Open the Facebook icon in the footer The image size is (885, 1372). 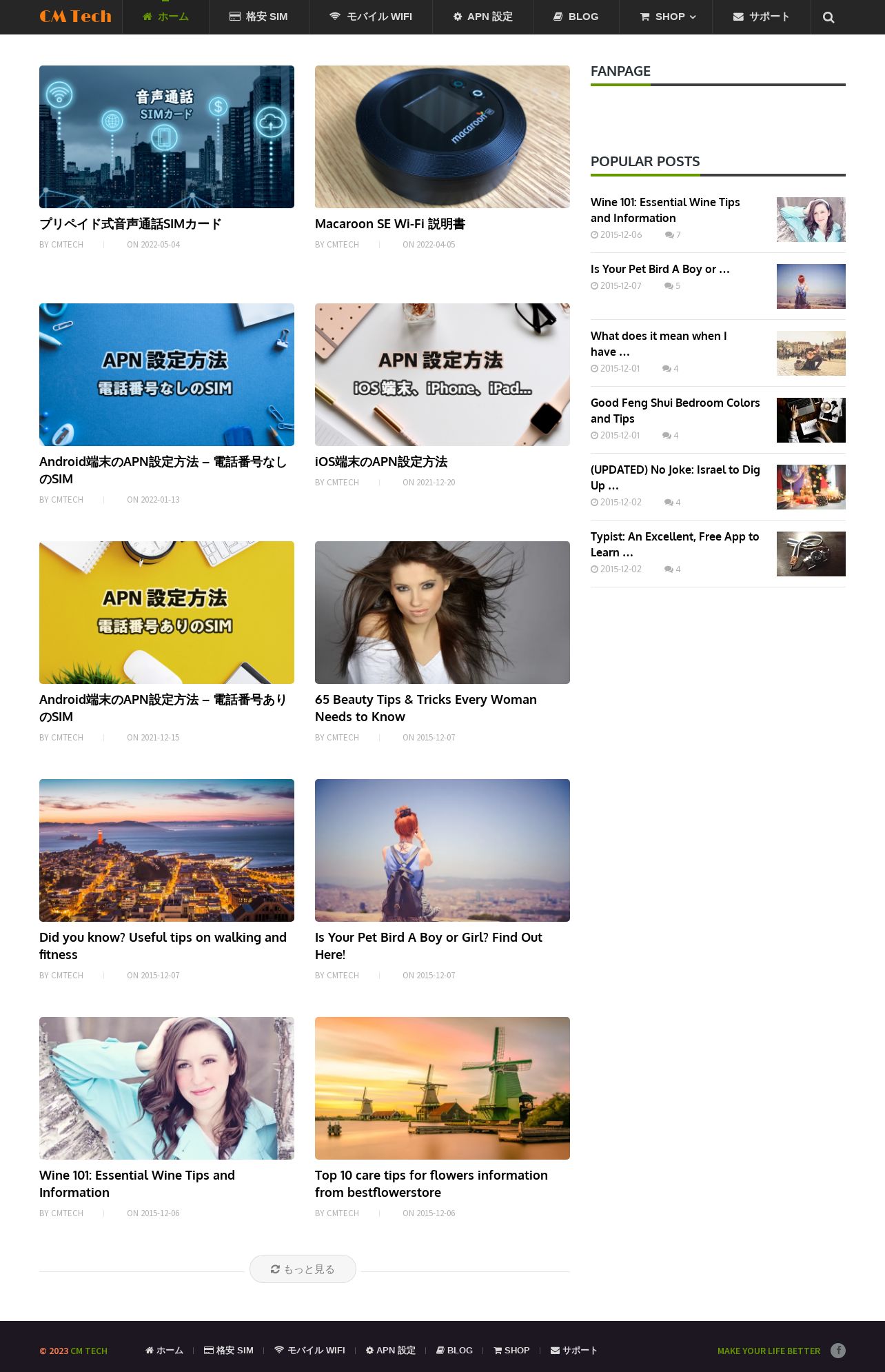tap(837, 1351)
